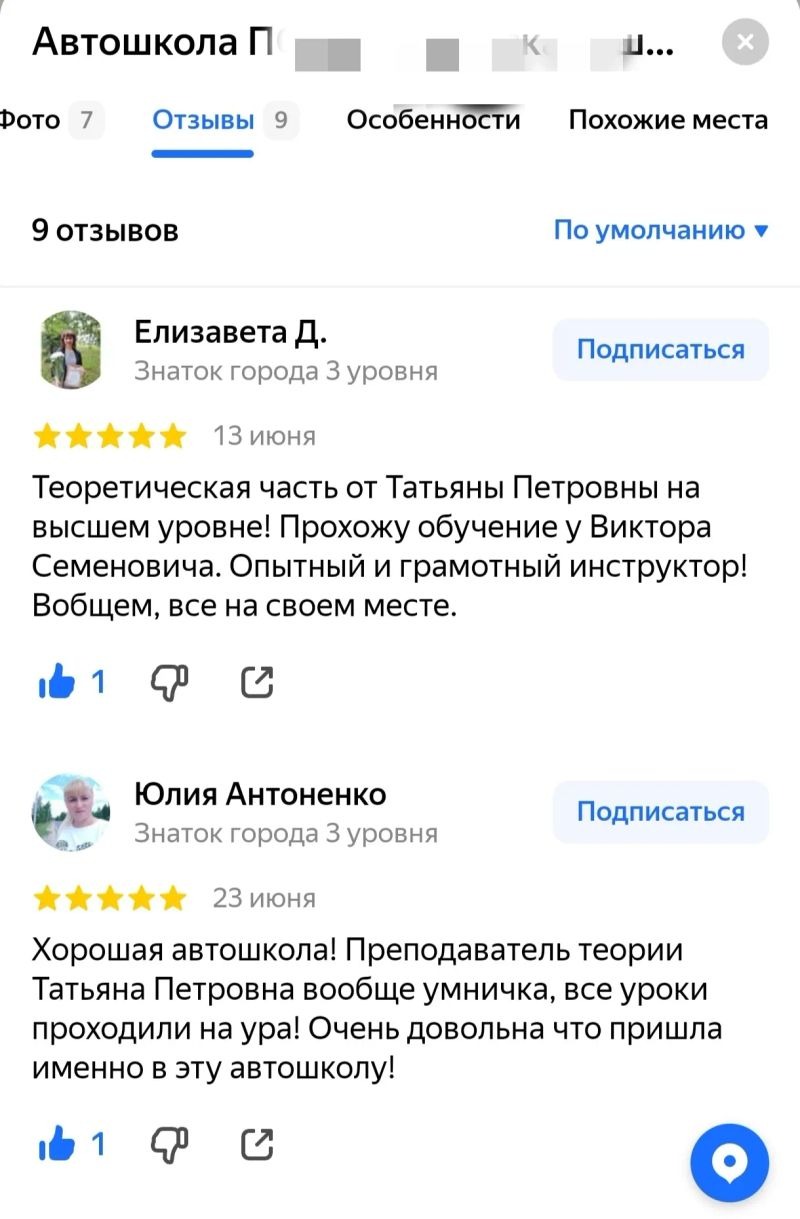Open the Особенности tab
This screenshot has height=1219, width=800.
433,121
